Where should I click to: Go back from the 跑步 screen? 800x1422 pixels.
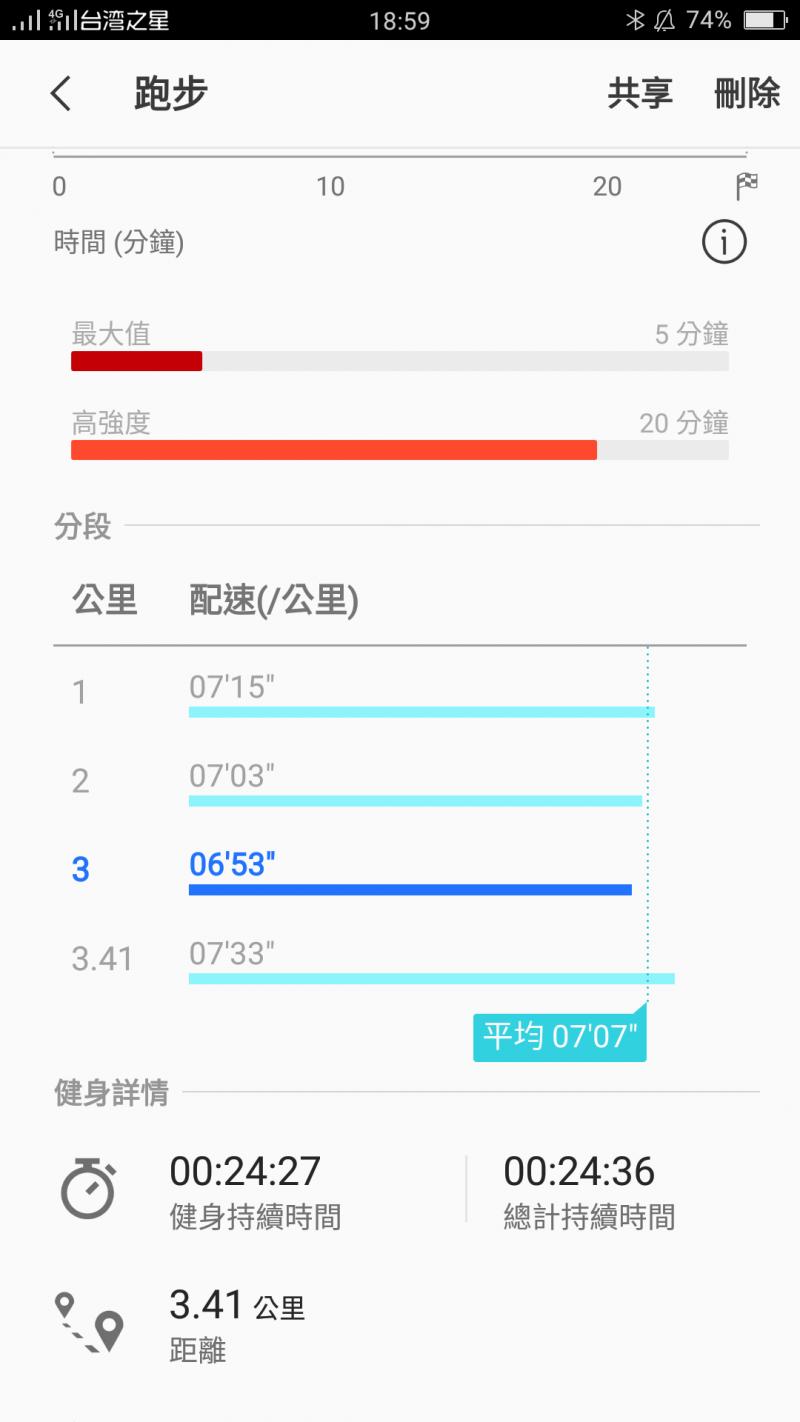(61, 94)
